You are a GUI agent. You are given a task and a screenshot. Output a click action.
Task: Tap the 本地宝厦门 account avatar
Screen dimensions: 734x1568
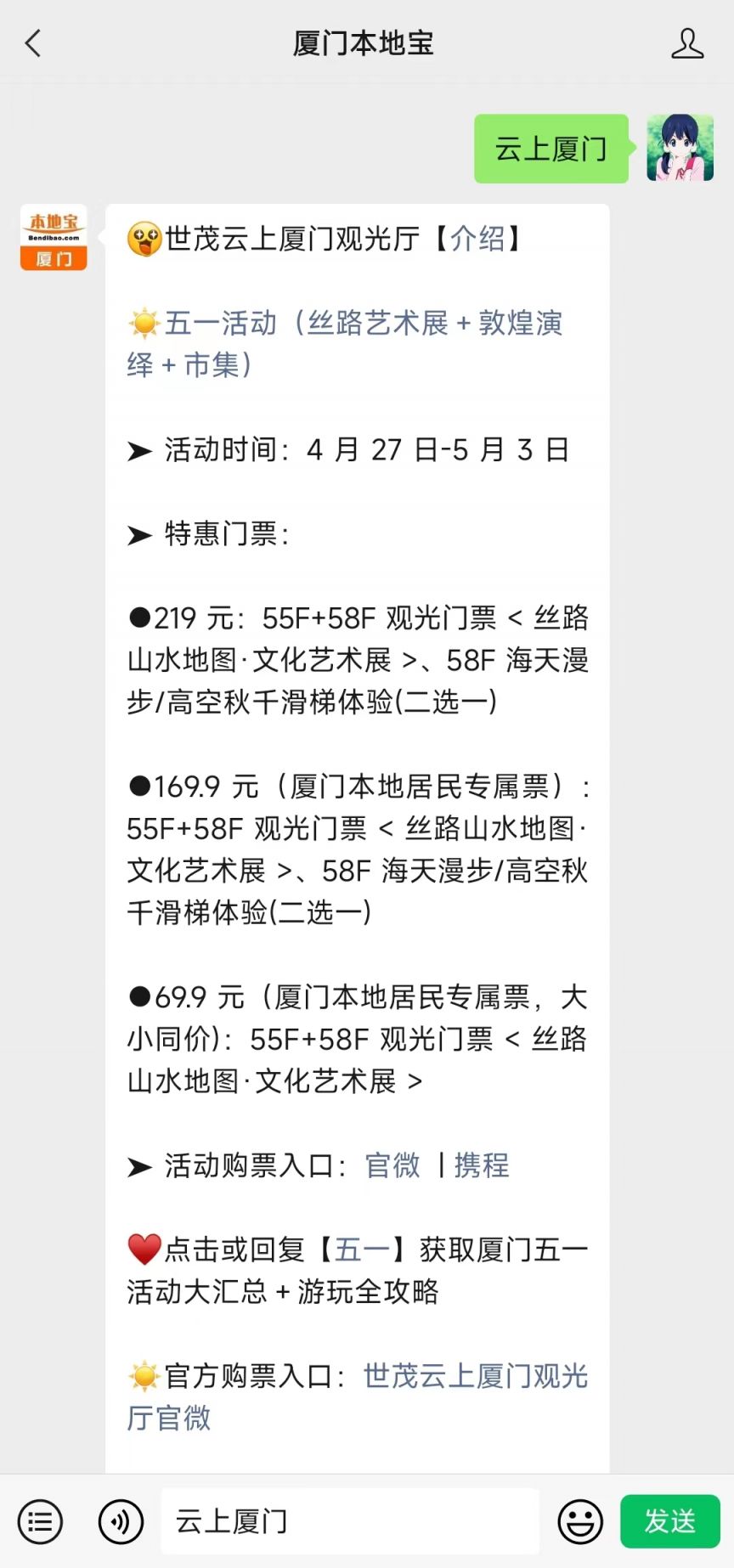[x=54, y=237]
